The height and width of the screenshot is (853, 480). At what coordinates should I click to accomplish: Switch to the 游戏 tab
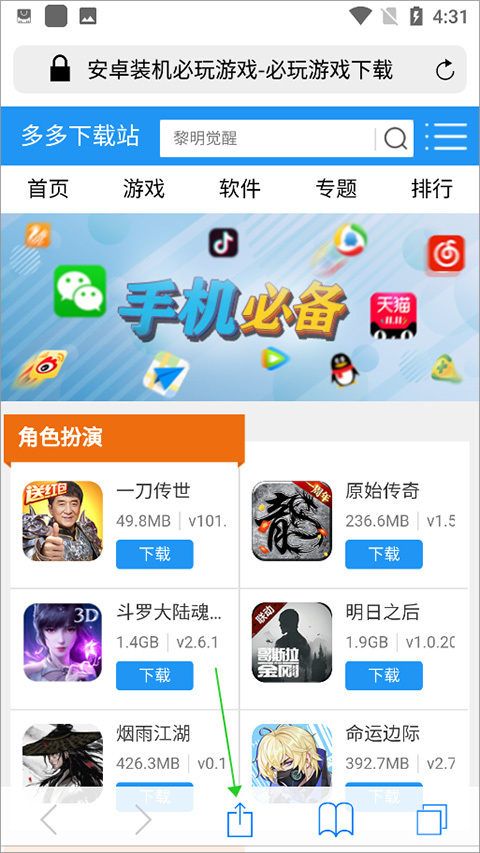pos(144,189)
